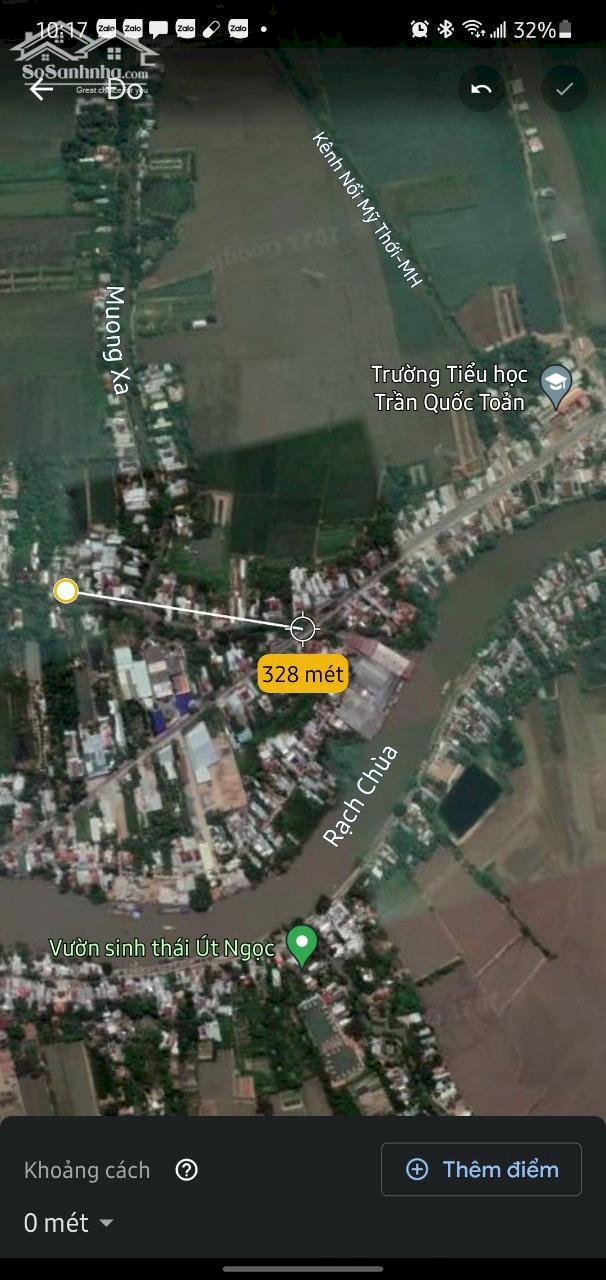Open the help icon beside Khoảng cách
The width and height of the screenshot is (606, 1280).
click(x=186, y=1170)
